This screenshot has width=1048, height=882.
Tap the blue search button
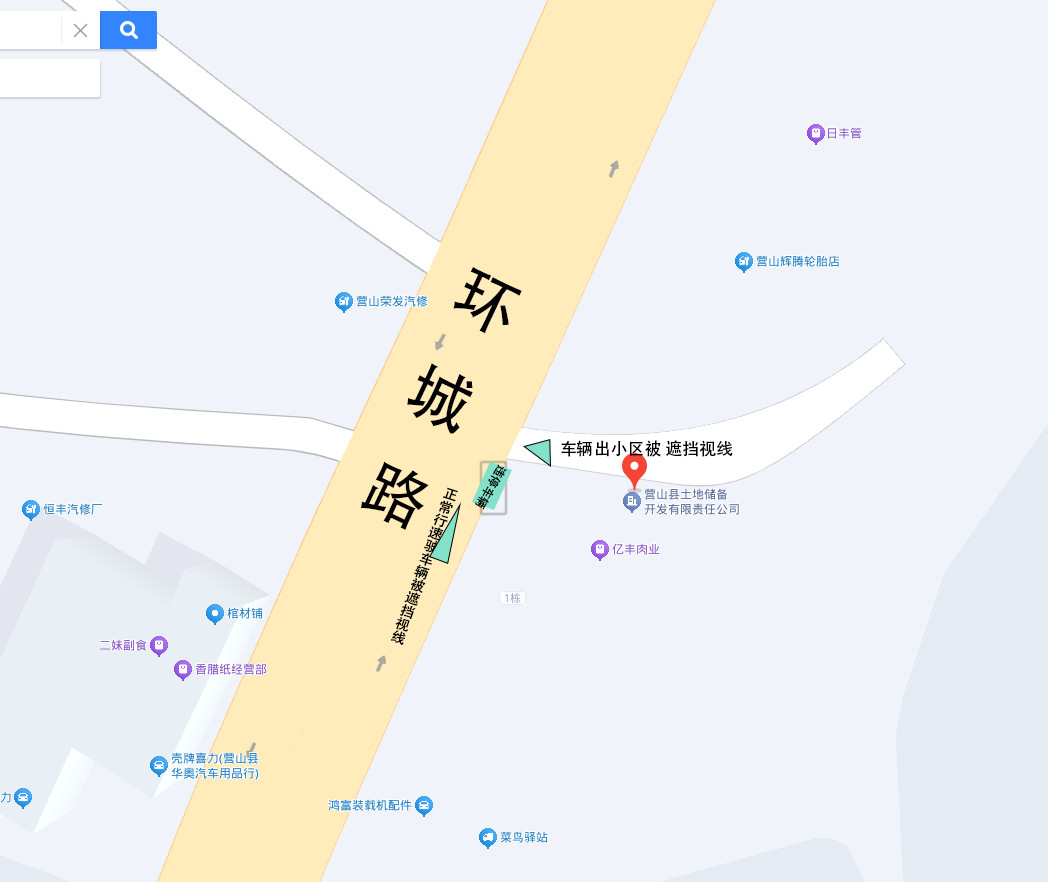pyautogui.click(x=128, y=30)
